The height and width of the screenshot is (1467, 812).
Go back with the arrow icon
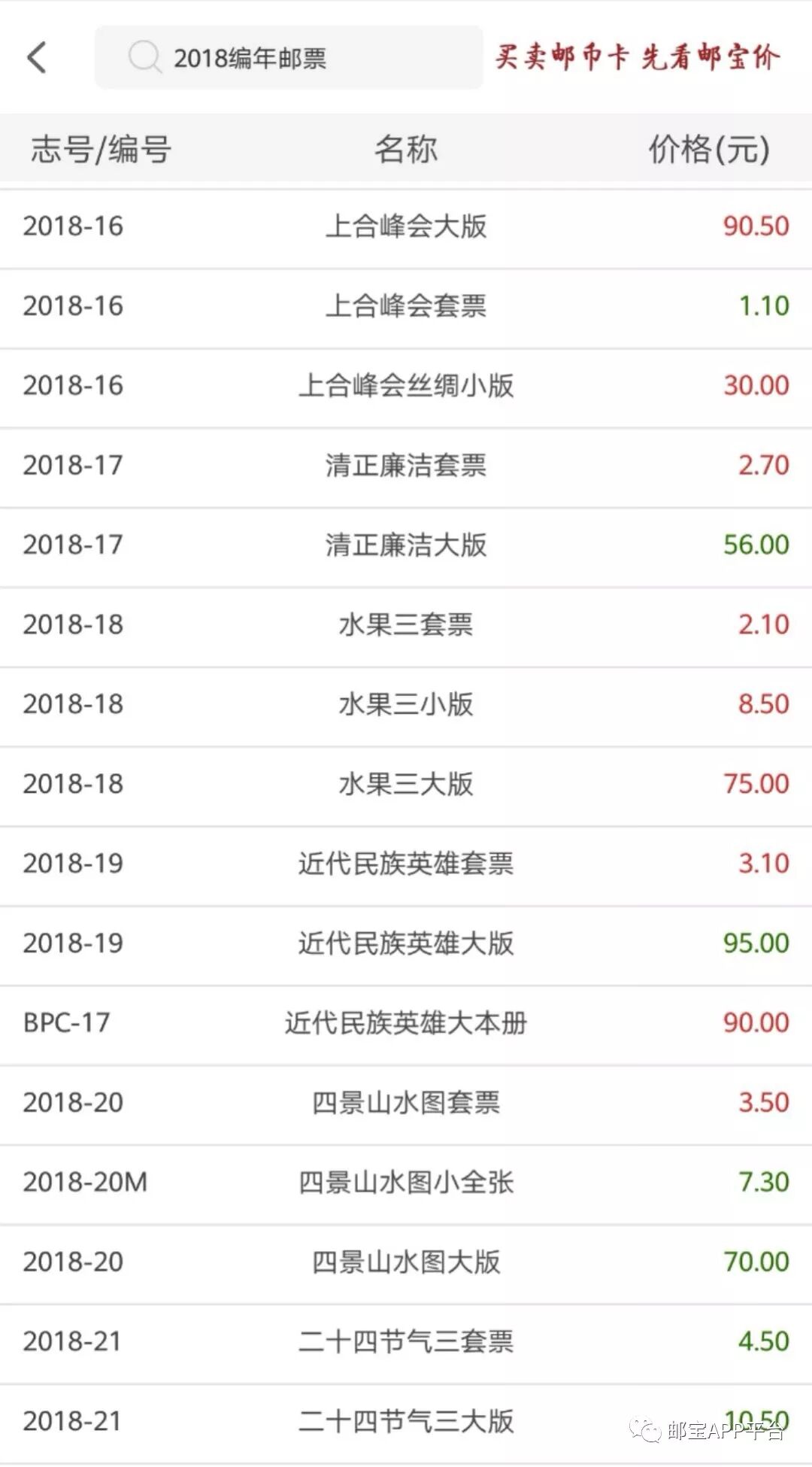pos(37,57)
